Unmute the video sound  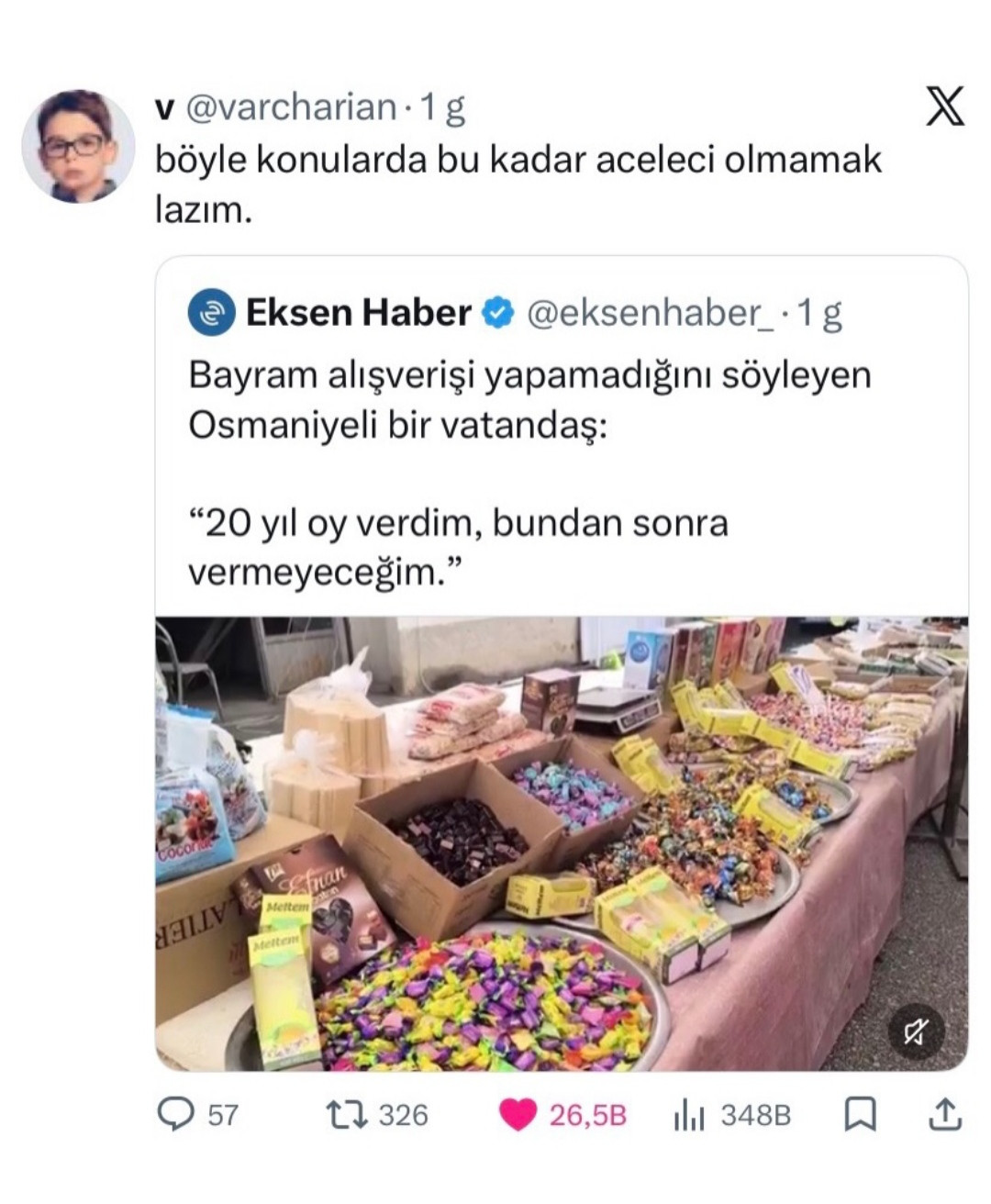[x=916, y=1032]
